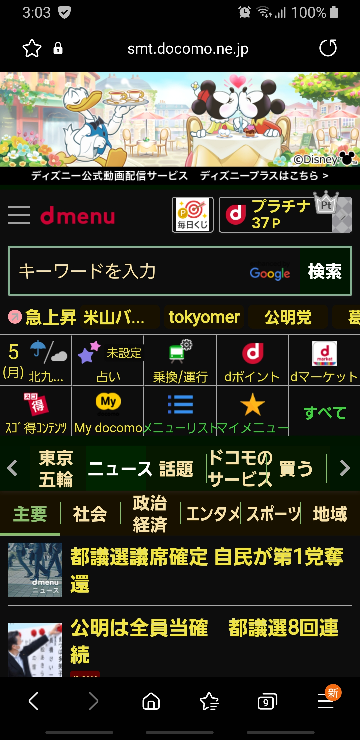Open the trending keyword 公明党
The width and height of the screenshot is (360, 740).
coord(288,317)
